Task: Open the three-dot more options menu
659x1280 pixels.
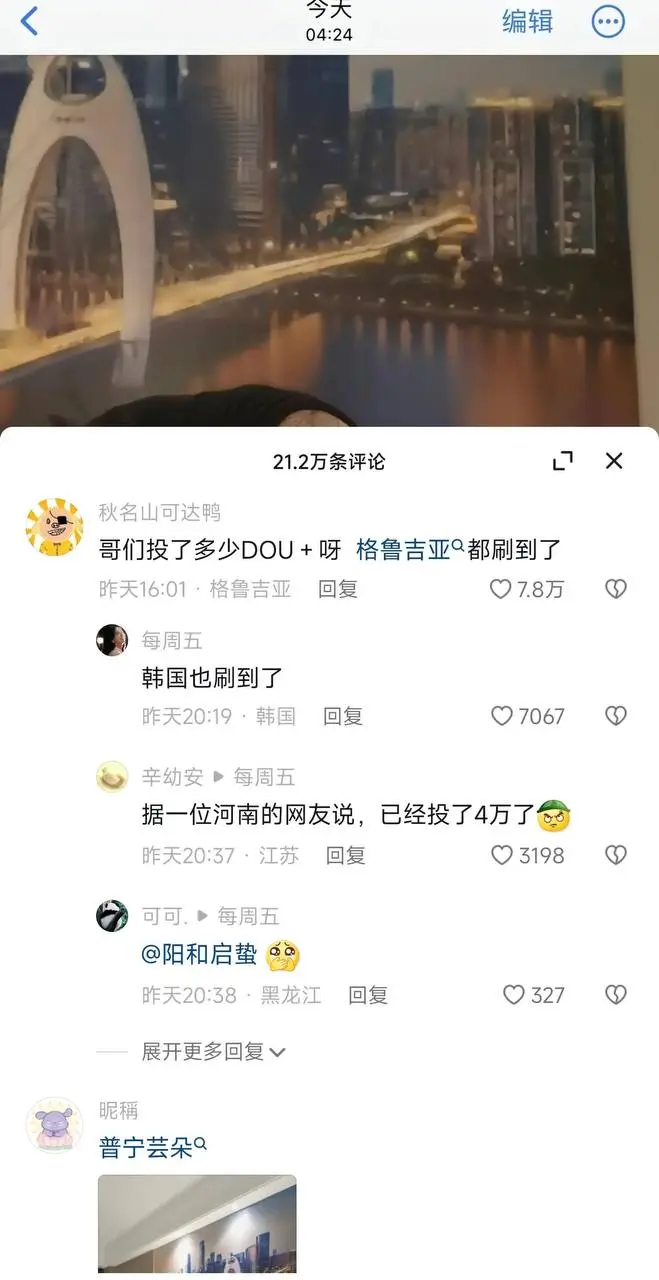Action: (608, 21)
